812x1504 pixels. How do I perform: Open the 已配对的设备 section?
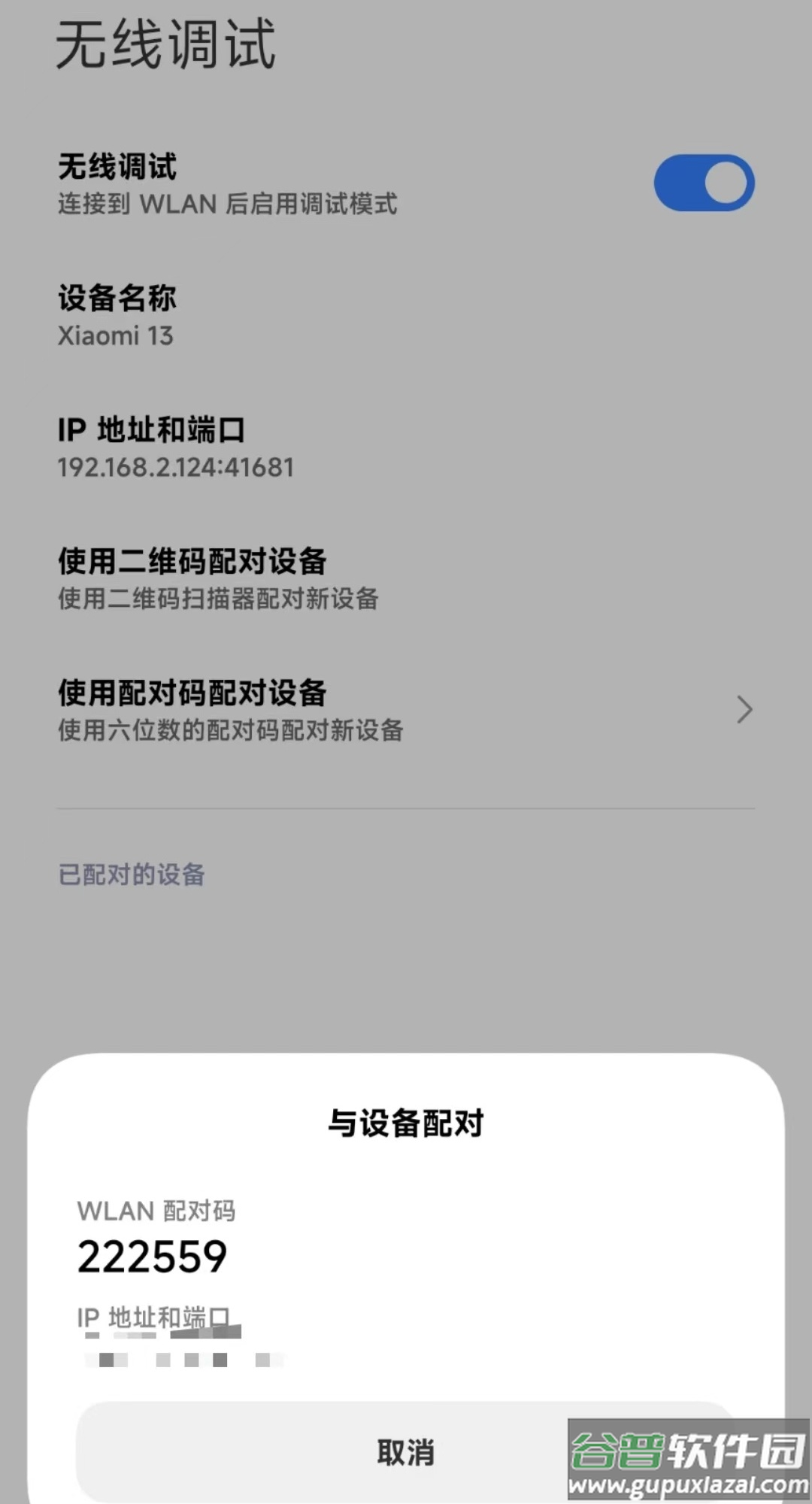click(x=132, y=875)
